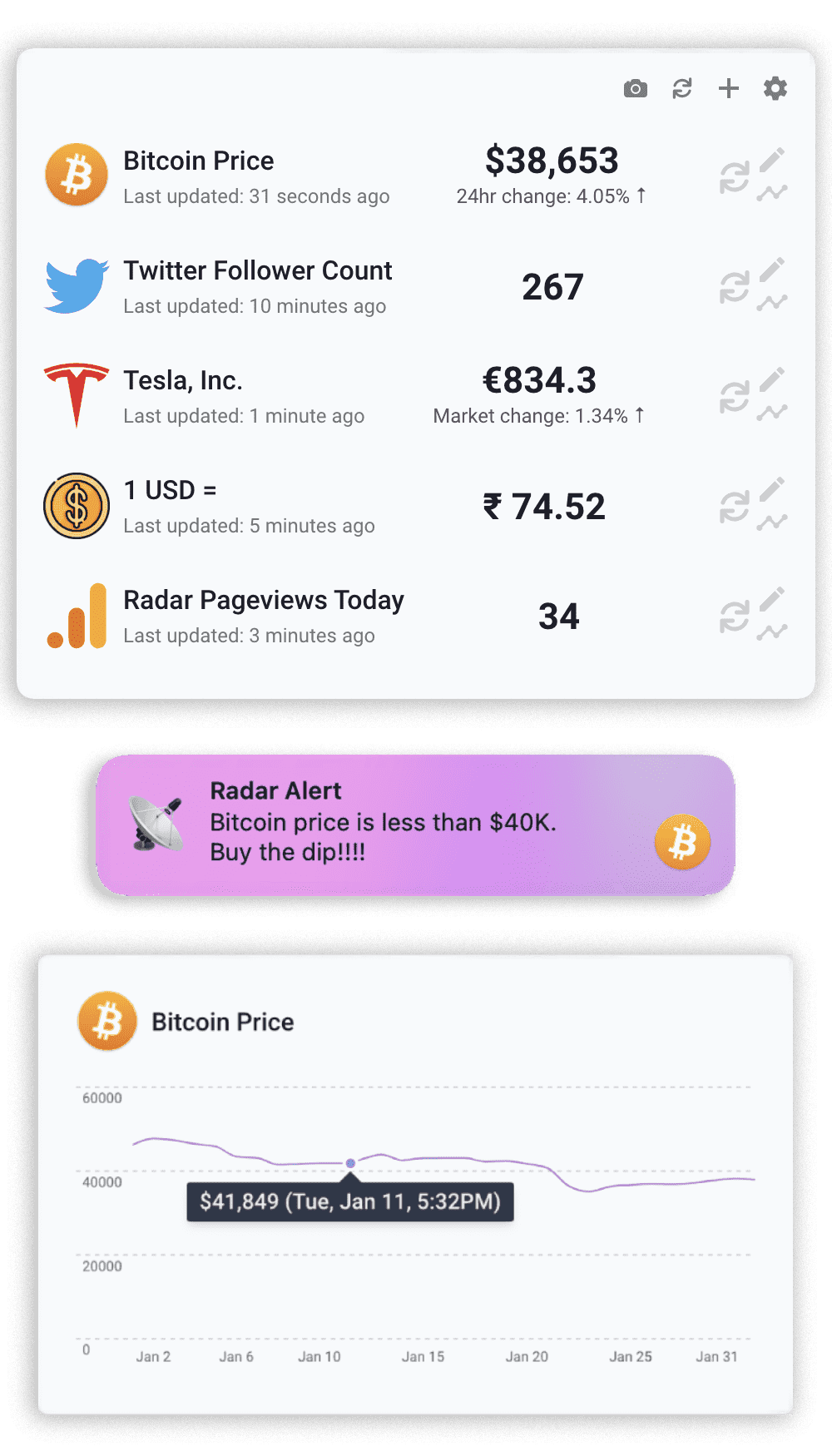Click the Bitcoin coin badge on the alert banner
The height and width of the screenshot is (1456, 832).
click(x=683, y=842)
